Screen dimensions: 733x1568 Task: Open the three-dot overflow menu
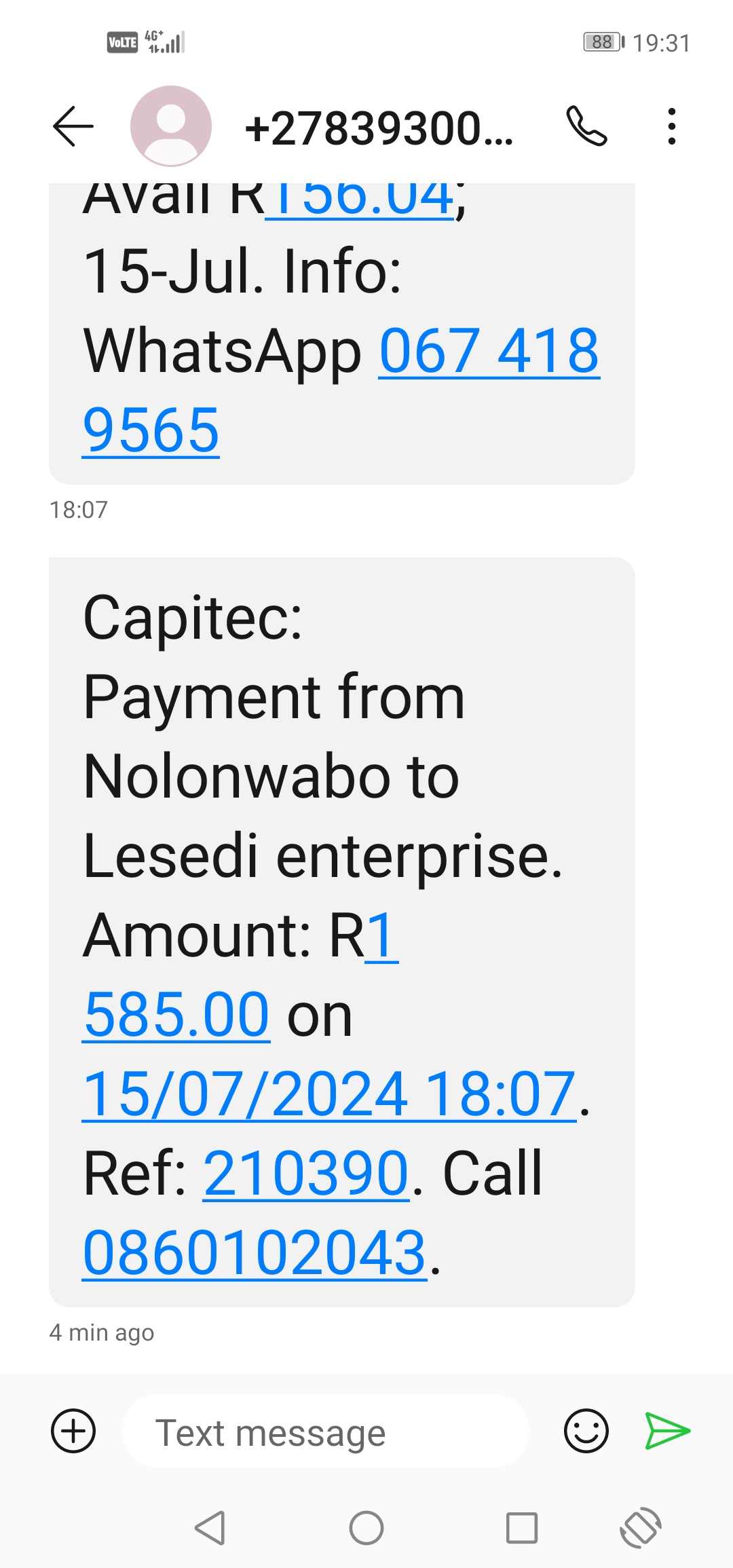click(x=671, y=126)
